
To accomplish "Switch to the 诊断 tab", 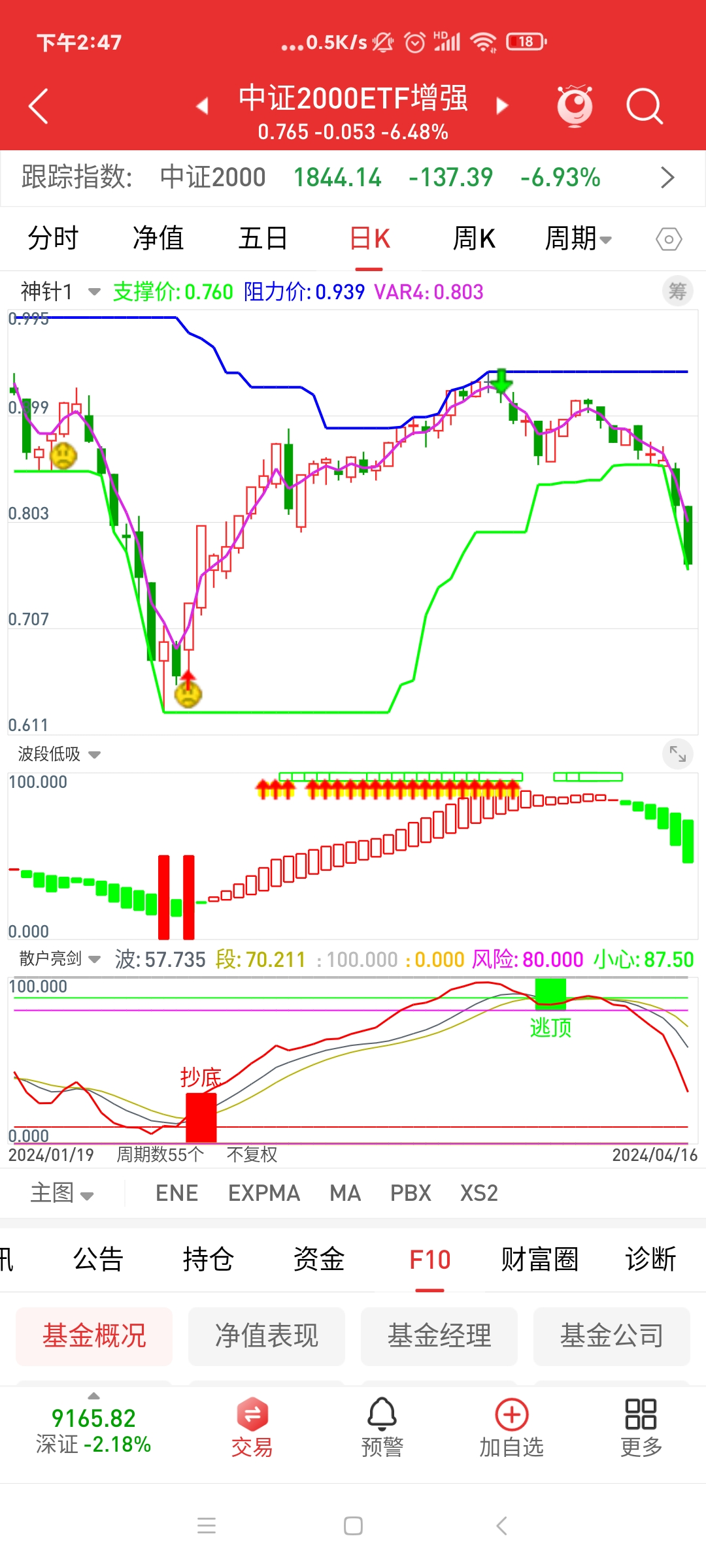I will point(650,1259).
